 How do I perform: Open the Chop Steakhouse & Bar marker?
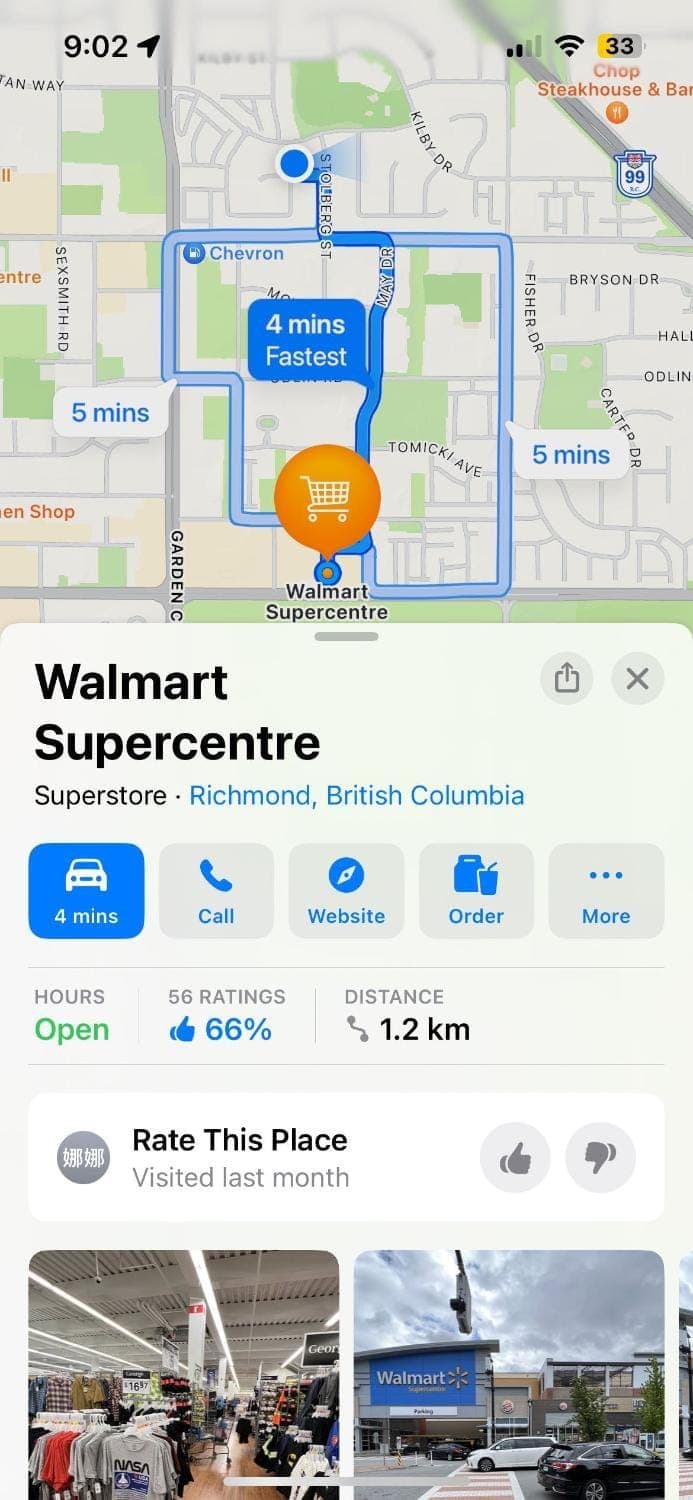coord(617,112)
